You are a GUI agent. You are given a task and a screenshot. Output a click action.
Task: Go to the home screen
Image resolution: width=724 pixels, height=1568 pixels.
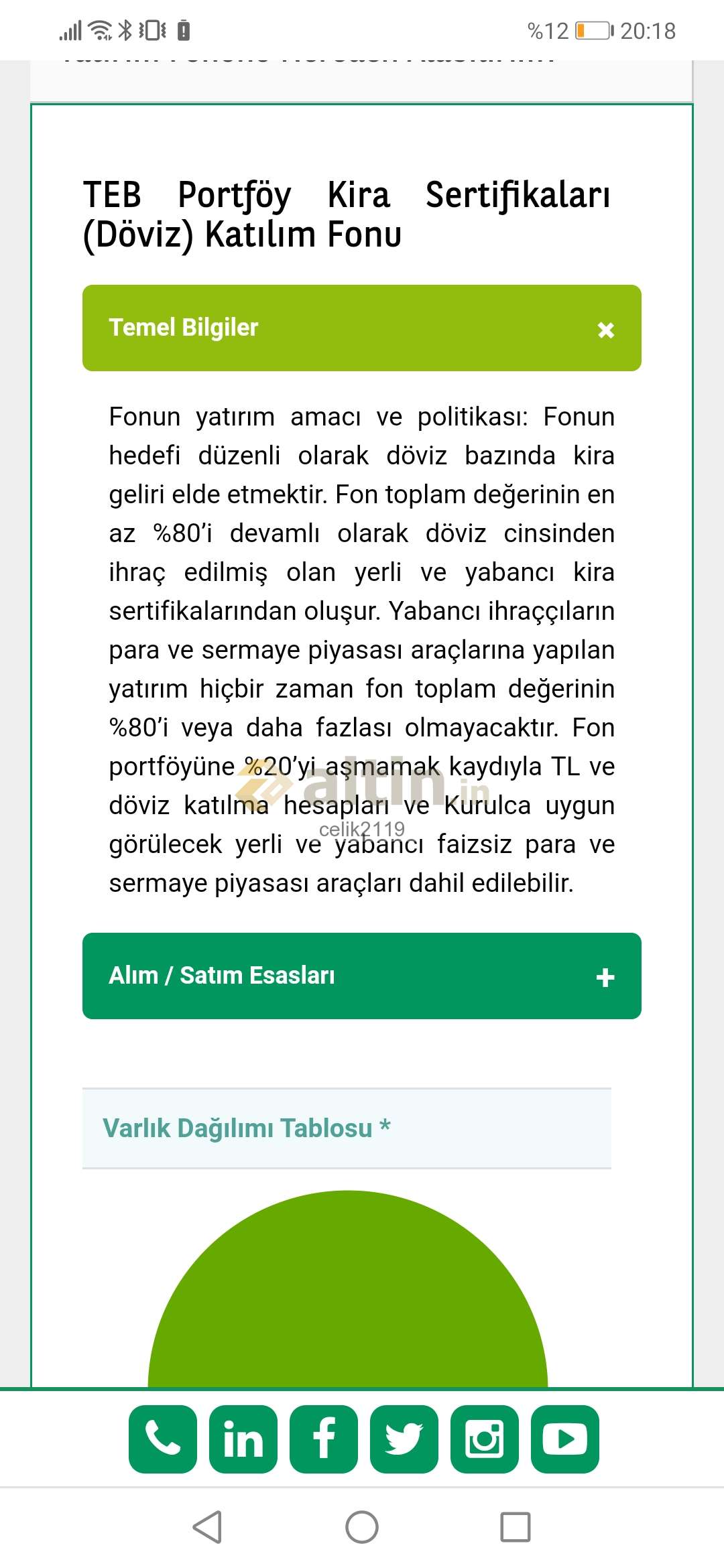pos(362,1527)
